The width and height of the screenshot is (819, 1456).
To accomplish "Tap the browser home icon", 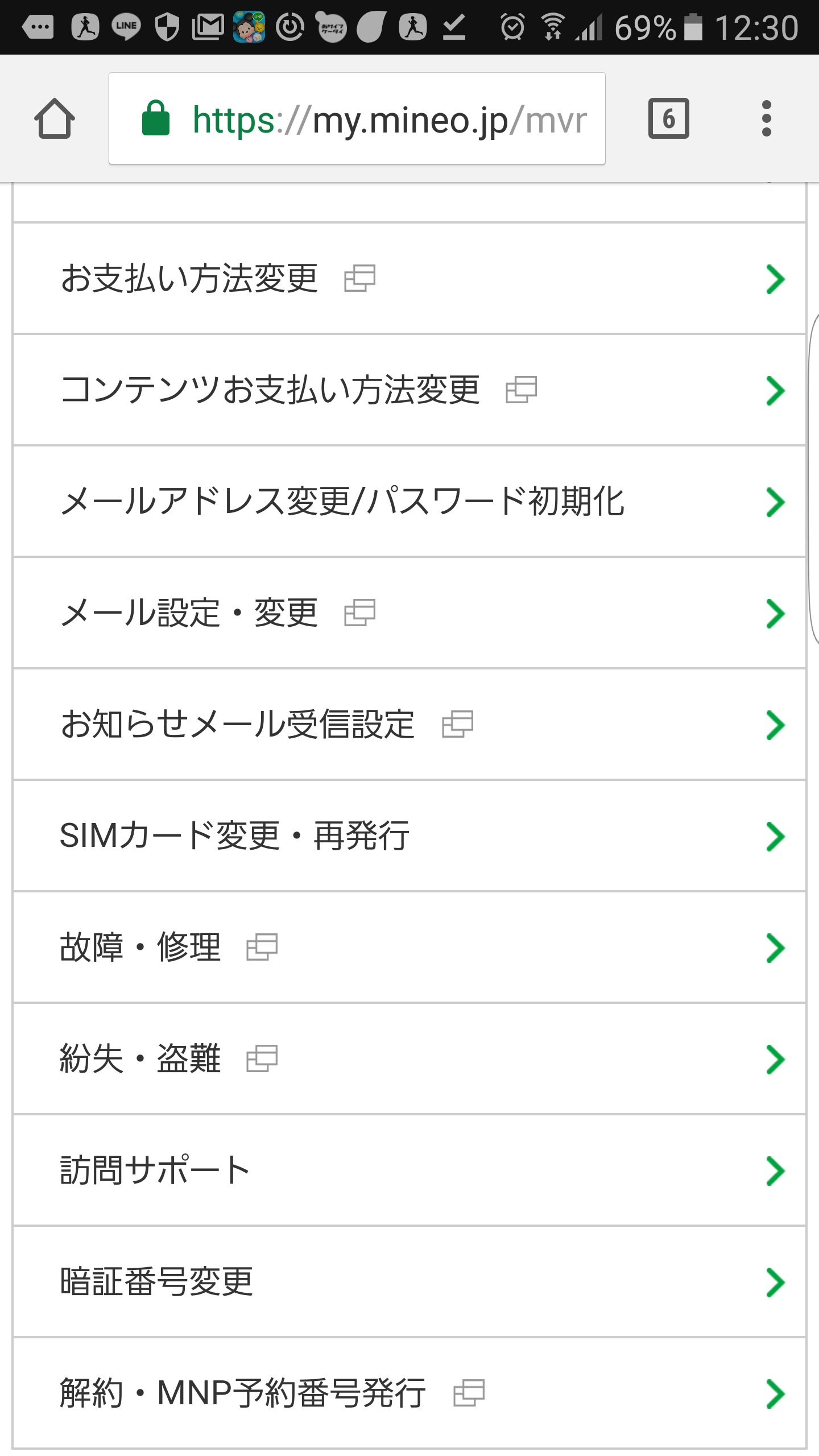I will coord(55,118).
